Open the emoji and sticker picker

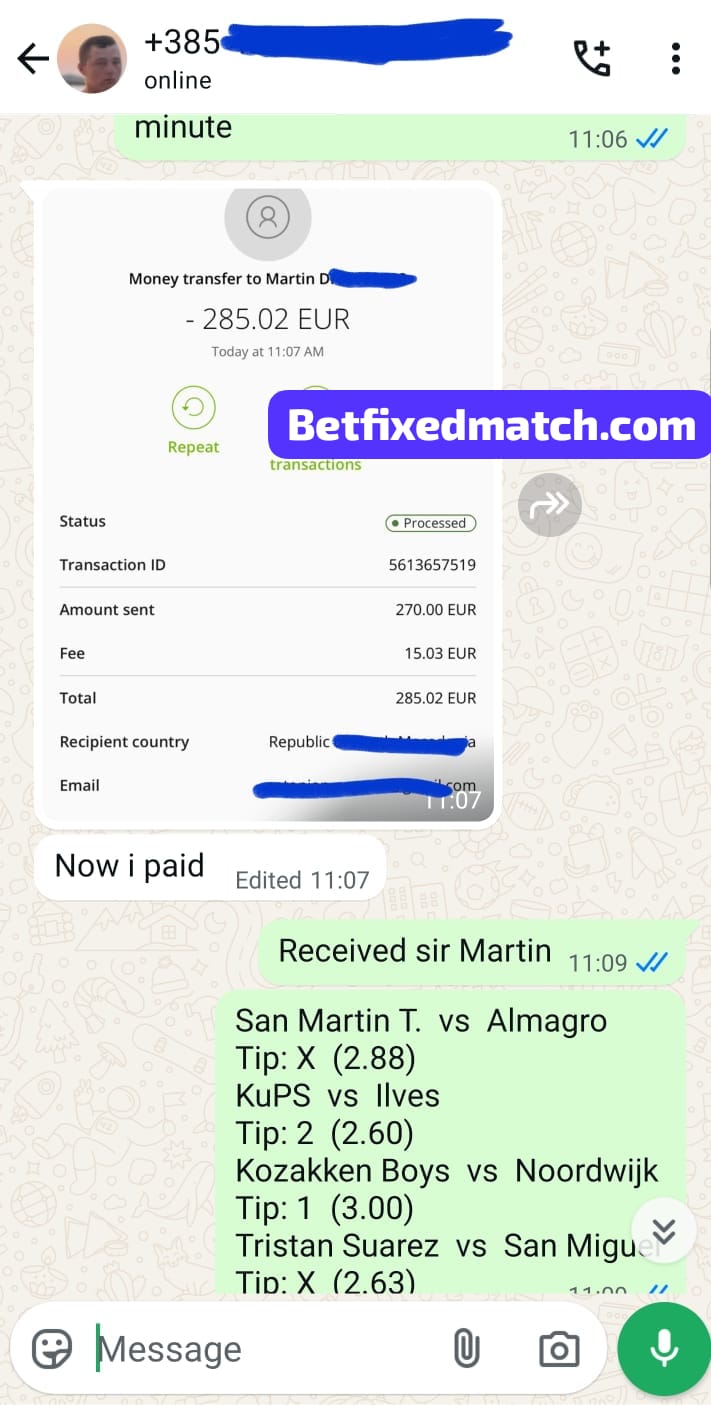tap(51, 1348)
